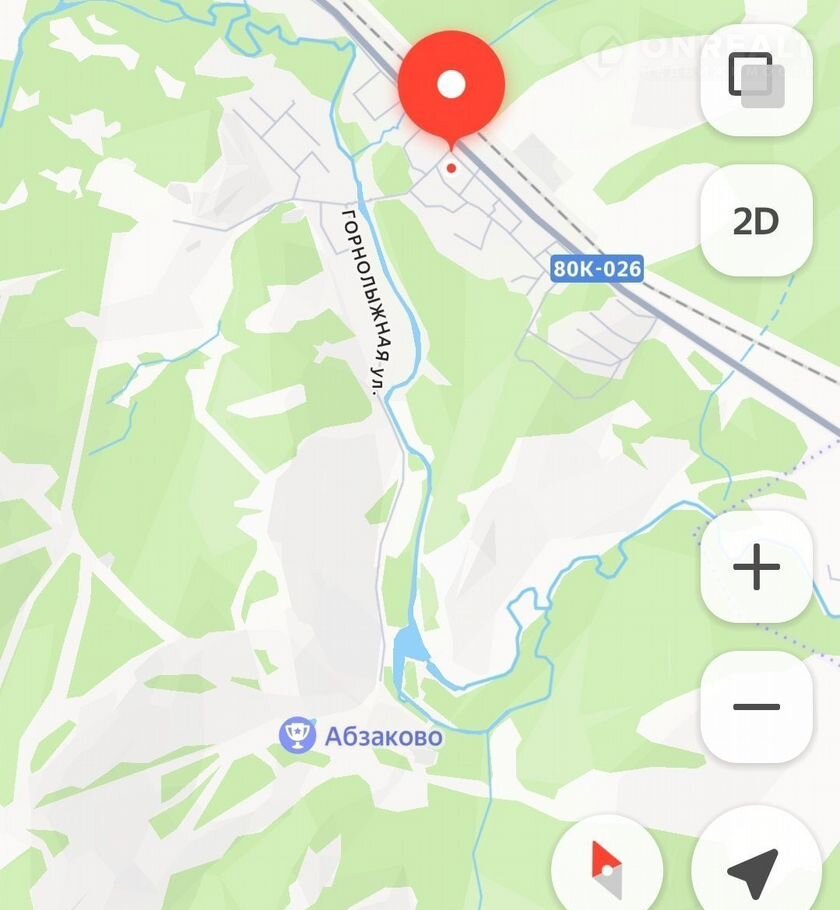Select the red location pin
The height and width of the screenshot is (910, 840).
pos(451,86)
